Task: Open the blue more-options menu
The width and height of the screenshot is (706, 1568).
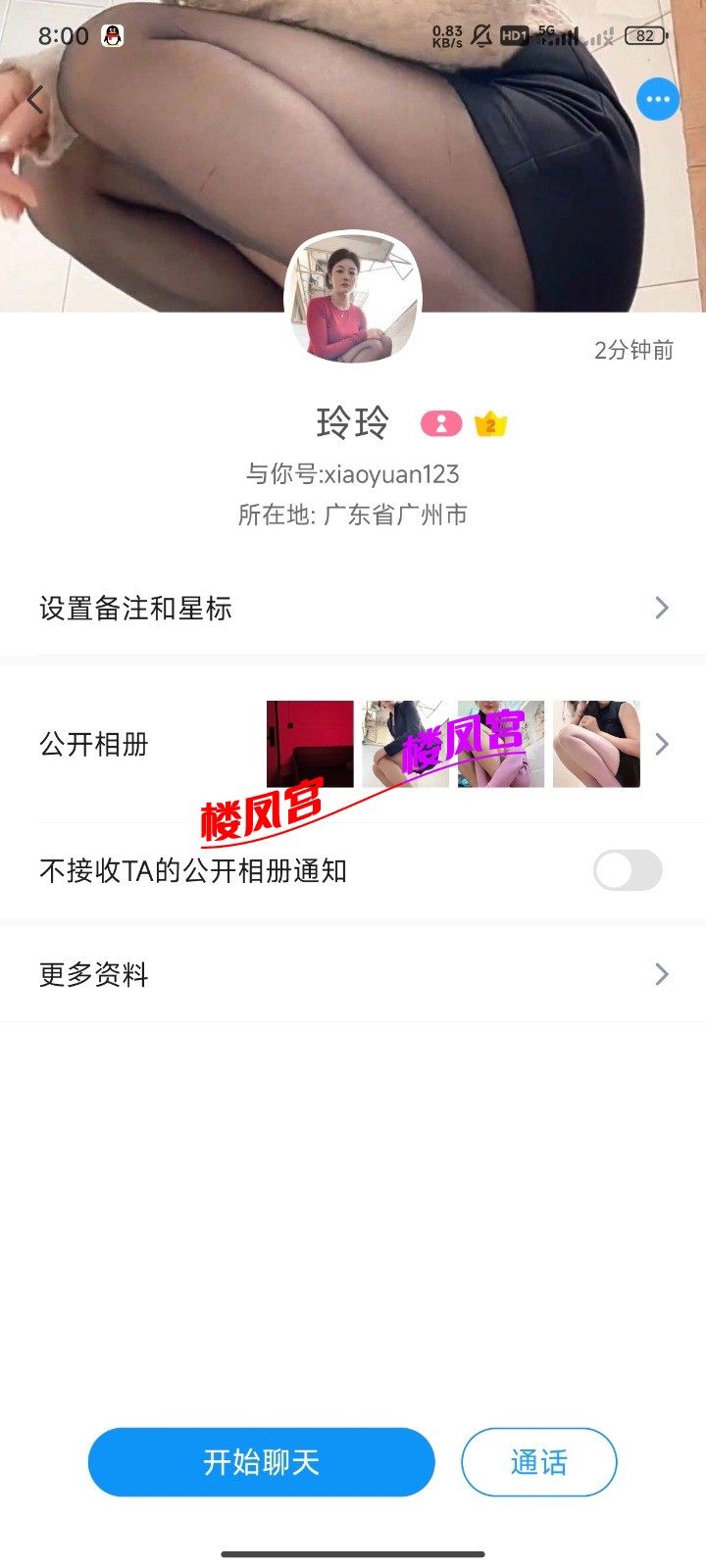Action: pos(658,99)
